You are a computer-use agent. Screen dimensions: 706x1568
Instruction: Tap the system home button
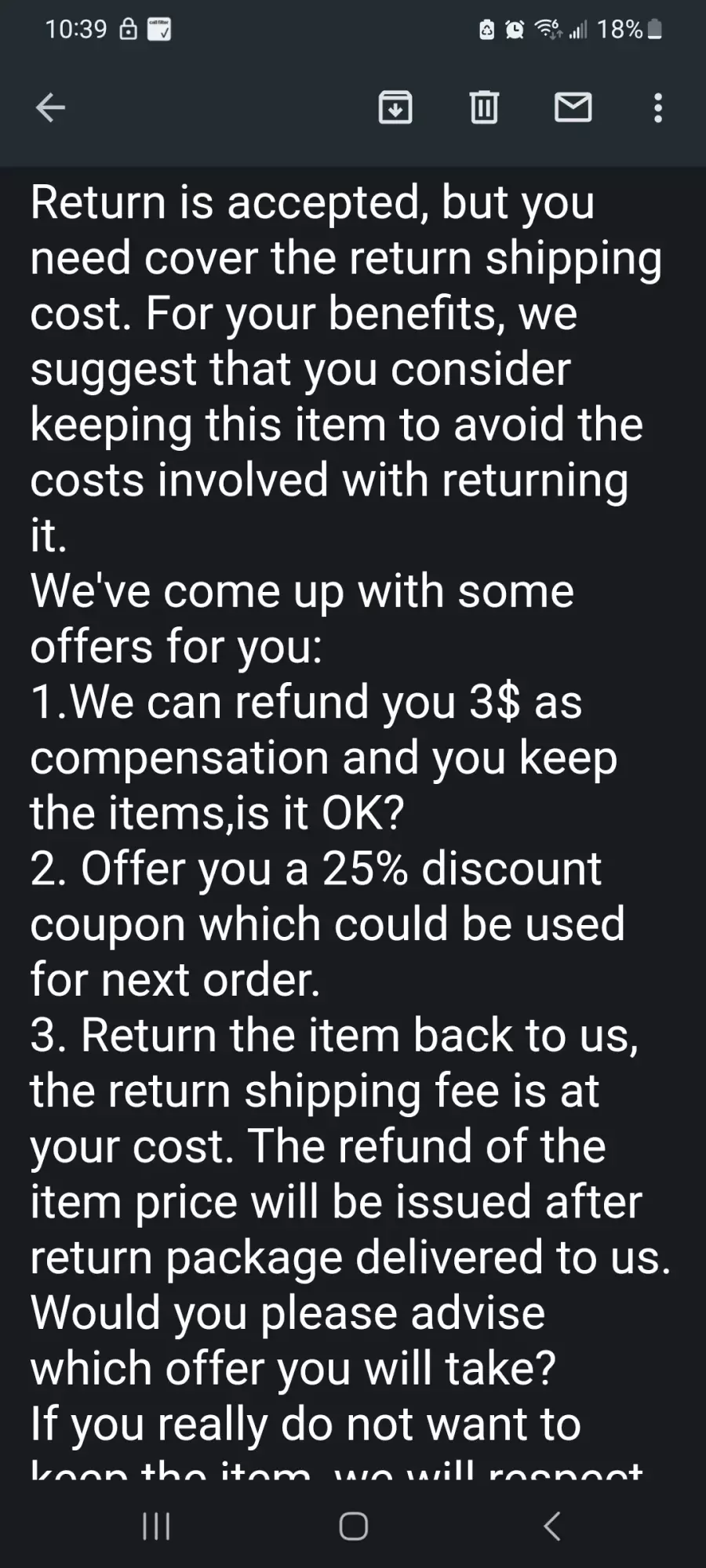click(353, 1526)
